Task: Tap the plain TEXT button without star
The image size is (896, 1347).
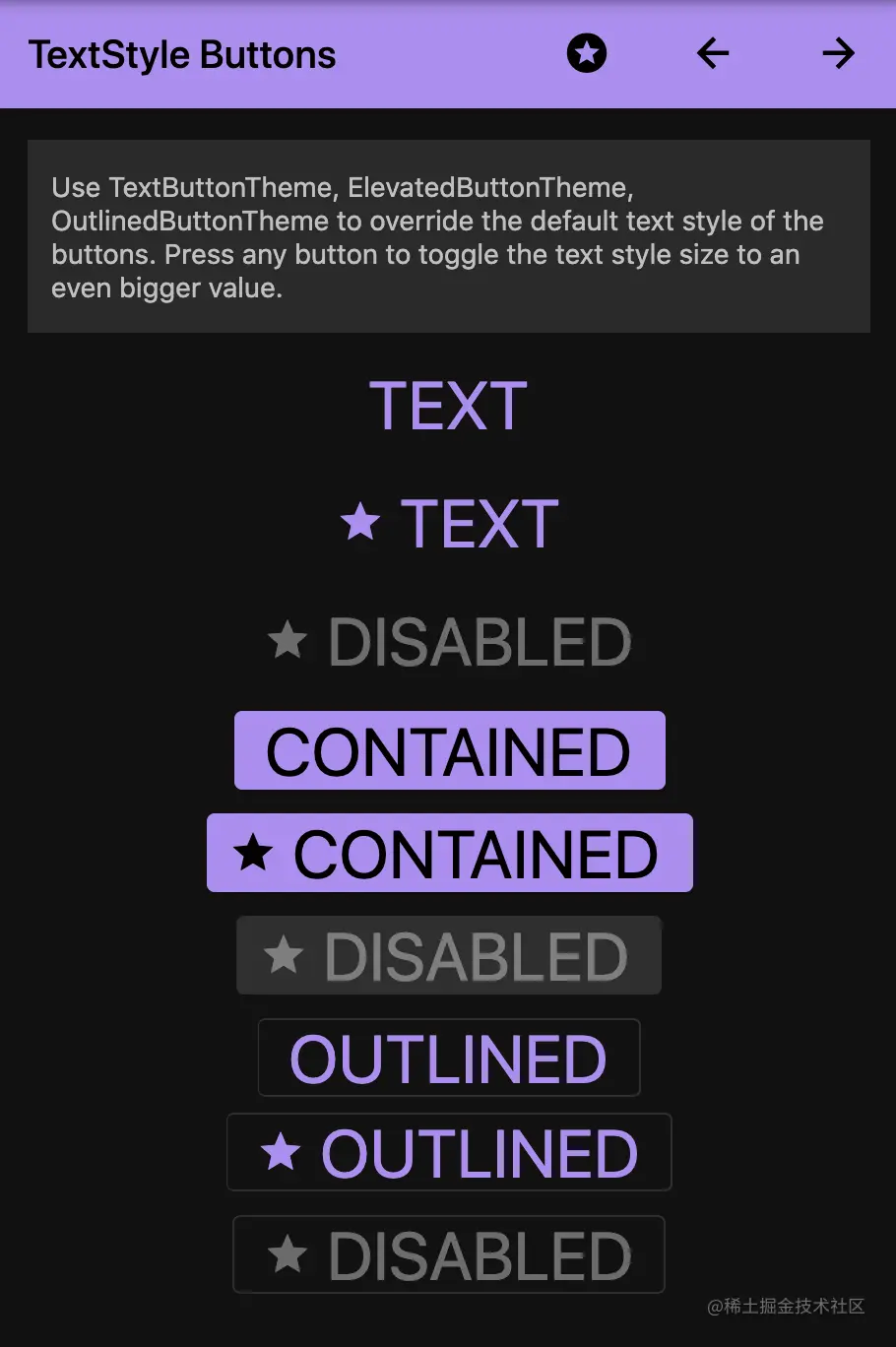Action: [449, 406]
